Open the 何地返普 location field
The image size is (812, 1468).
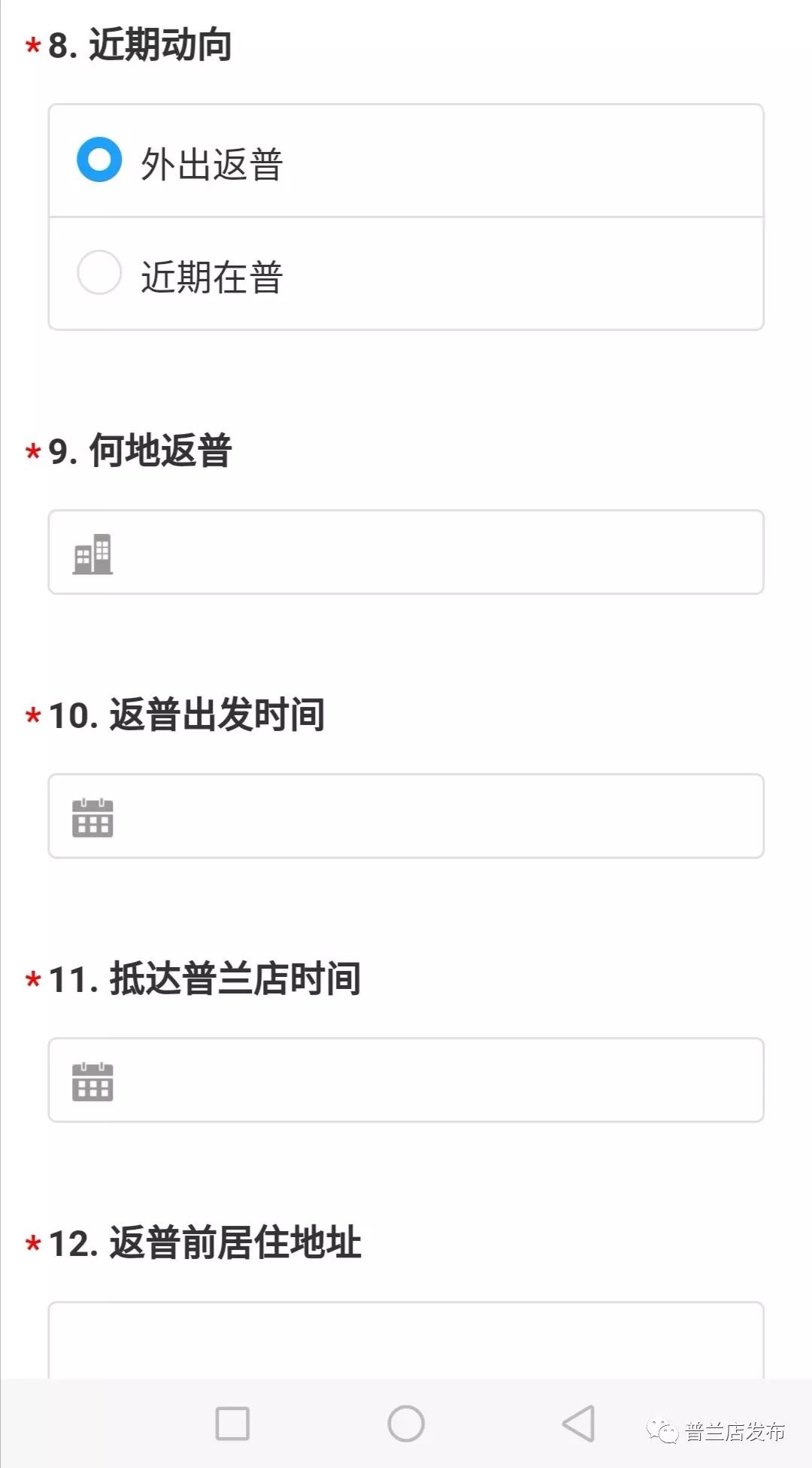coord(406,553)
